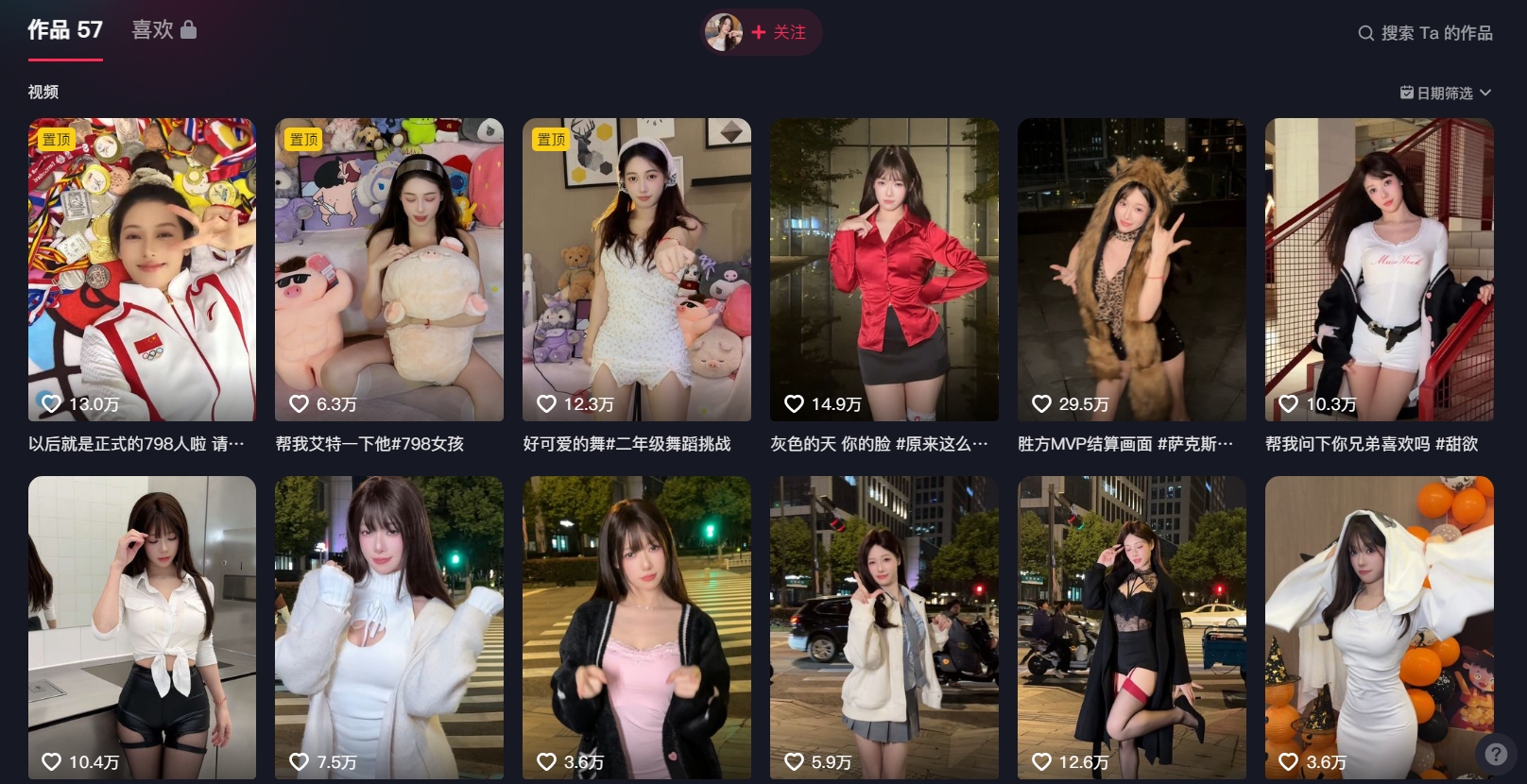The width and height of the screenshot is (1527, 784).
Task: Open 搜索 Ta 的作品 search field
Action: [1426, 33]
